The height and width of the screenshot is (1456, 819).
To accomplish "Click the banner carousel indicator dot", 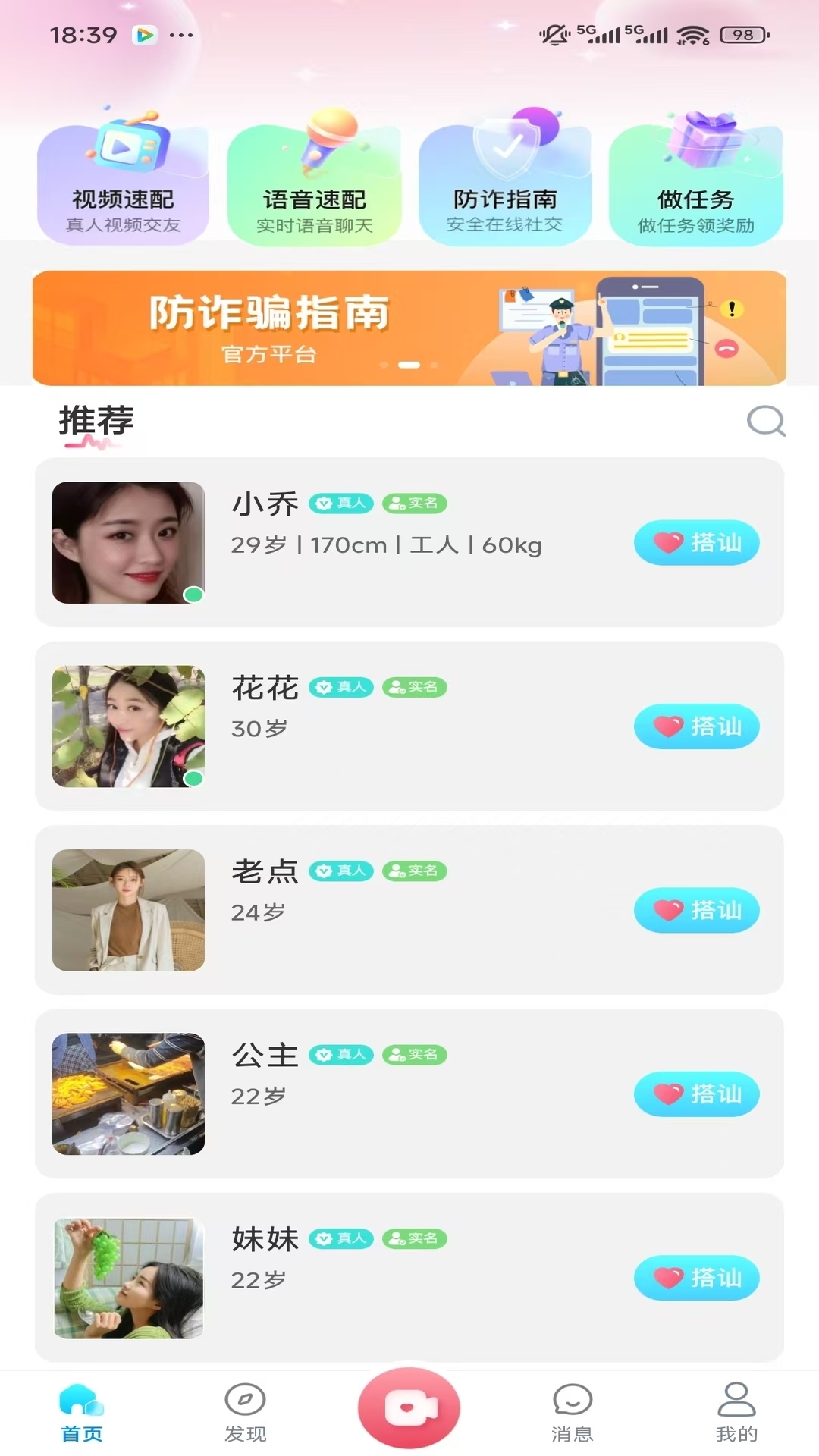I will 409,366.
